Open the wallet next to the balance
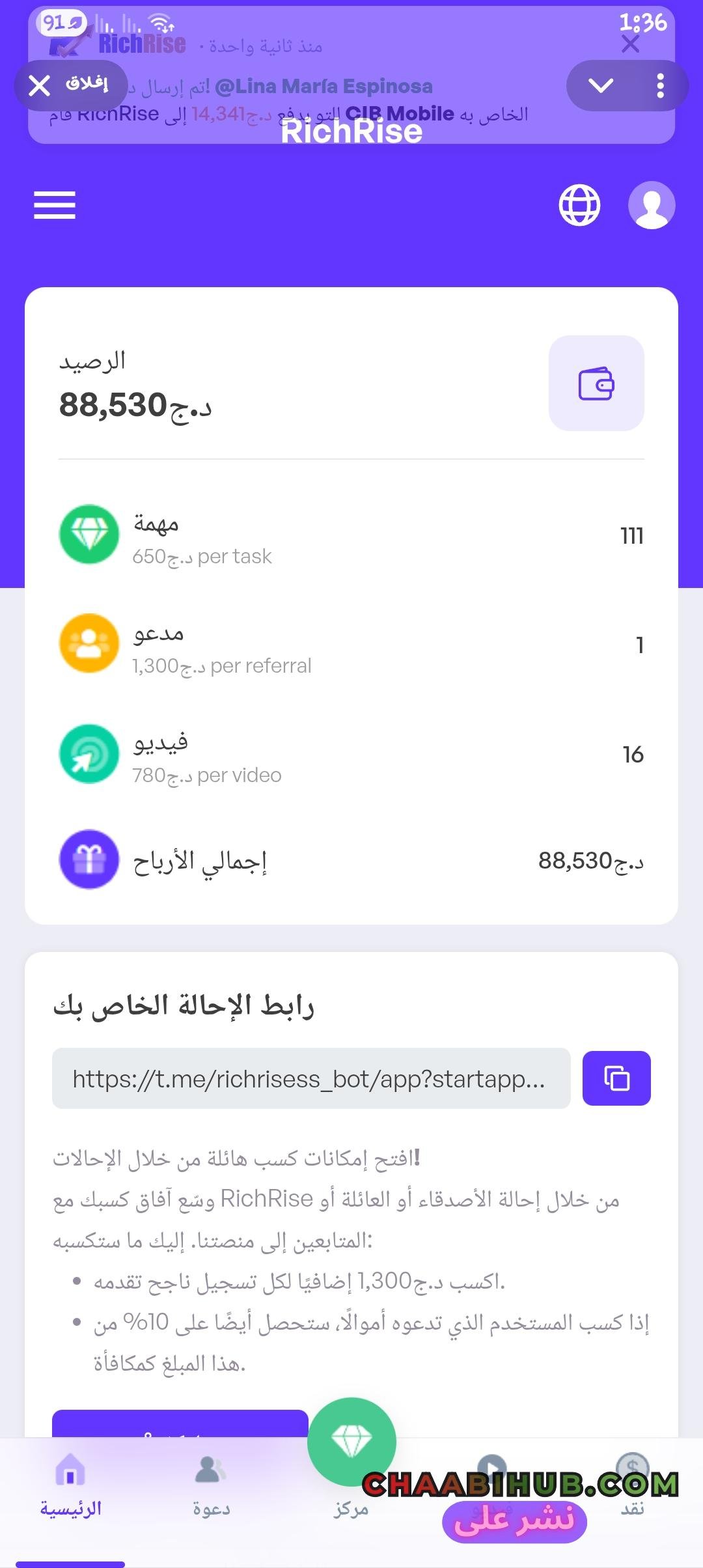The height and width of the screenshot is (1568, 703). 596,383
